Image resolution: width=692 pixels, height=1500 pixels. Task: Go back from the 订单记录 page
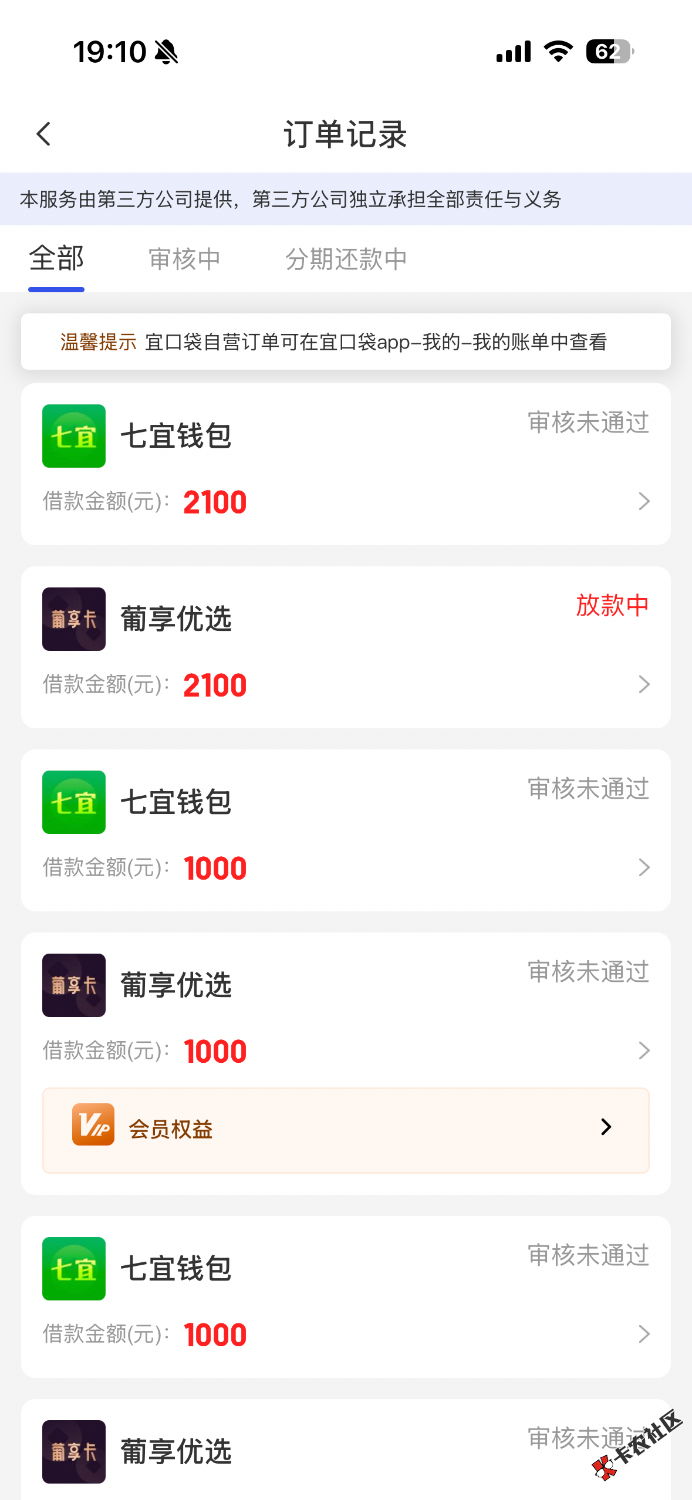[x=43, y=135]
